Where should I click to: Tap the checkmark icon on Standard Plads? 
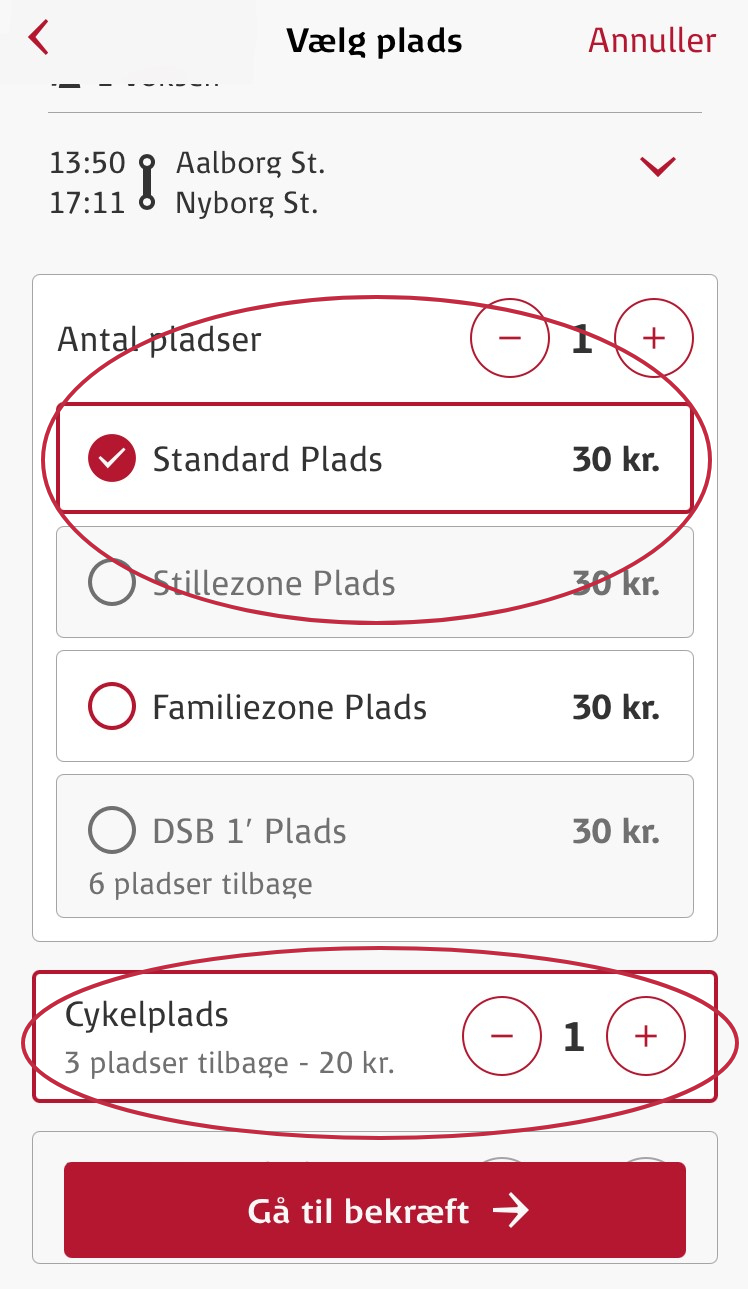(x=111, y=458)
